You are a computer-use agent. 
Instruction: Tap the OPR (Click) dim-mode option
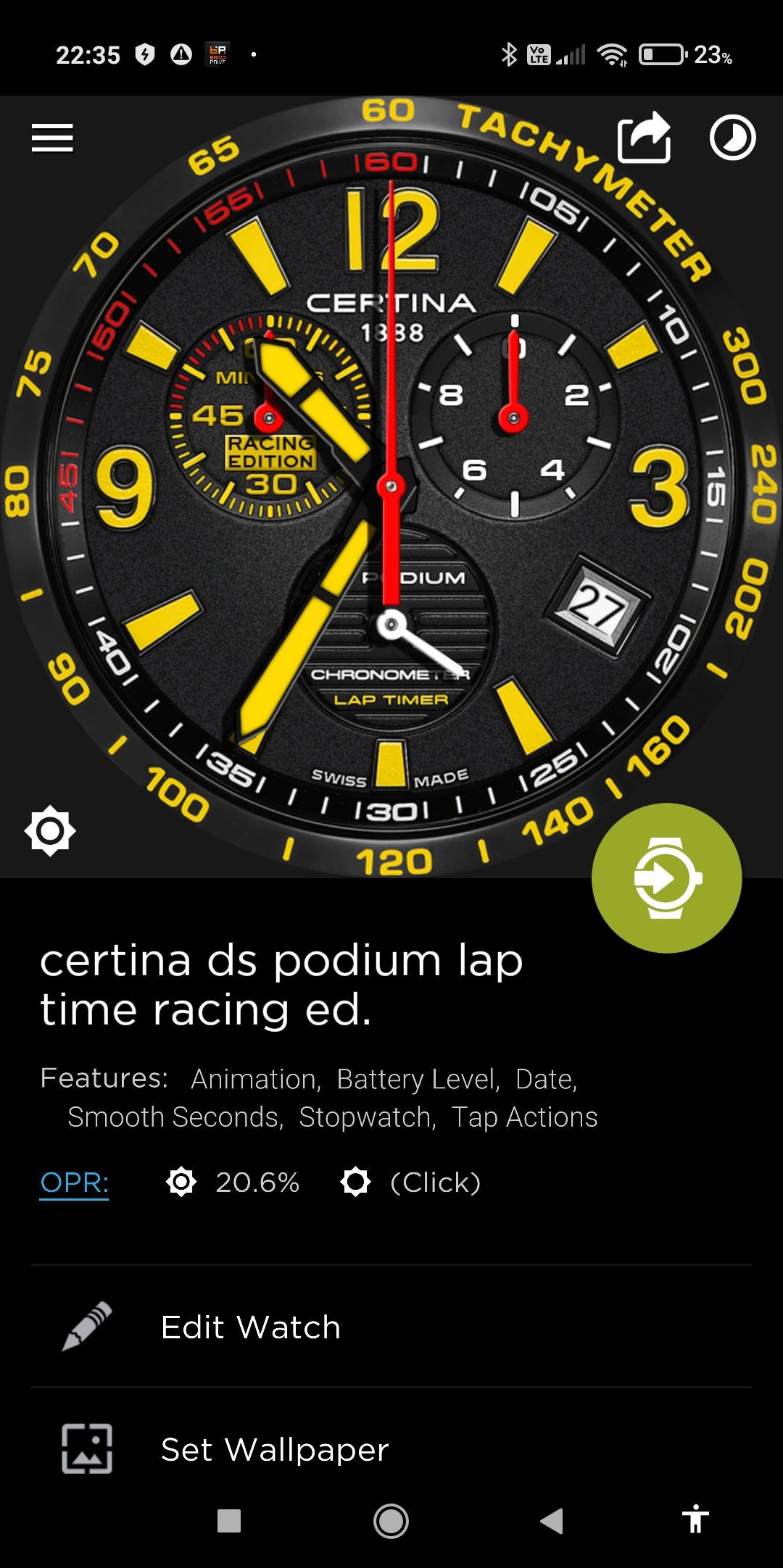(410, 1183)
